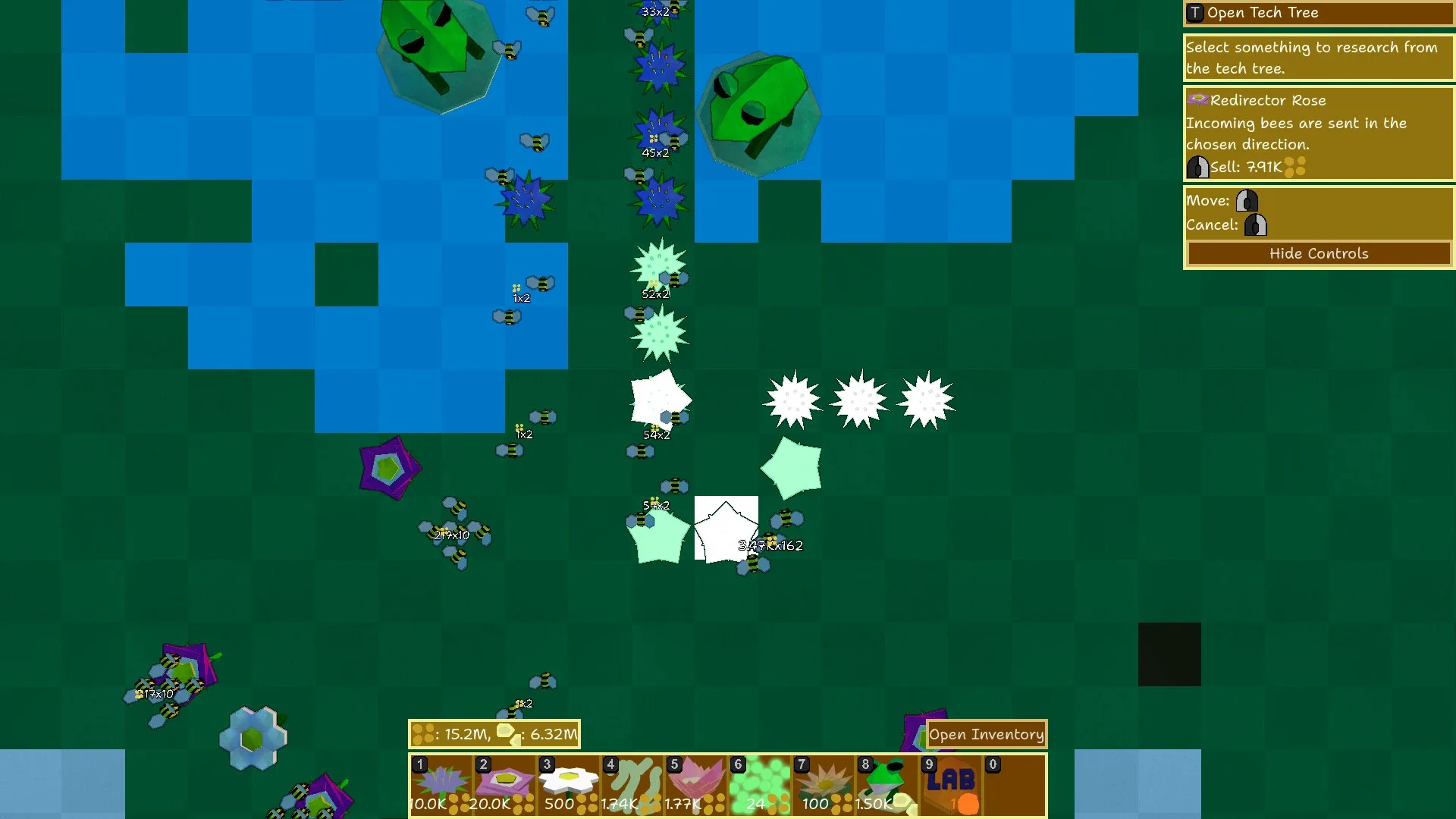
Task: Select hotbar slot 7 tan flower
Action: tap(824, 785)
